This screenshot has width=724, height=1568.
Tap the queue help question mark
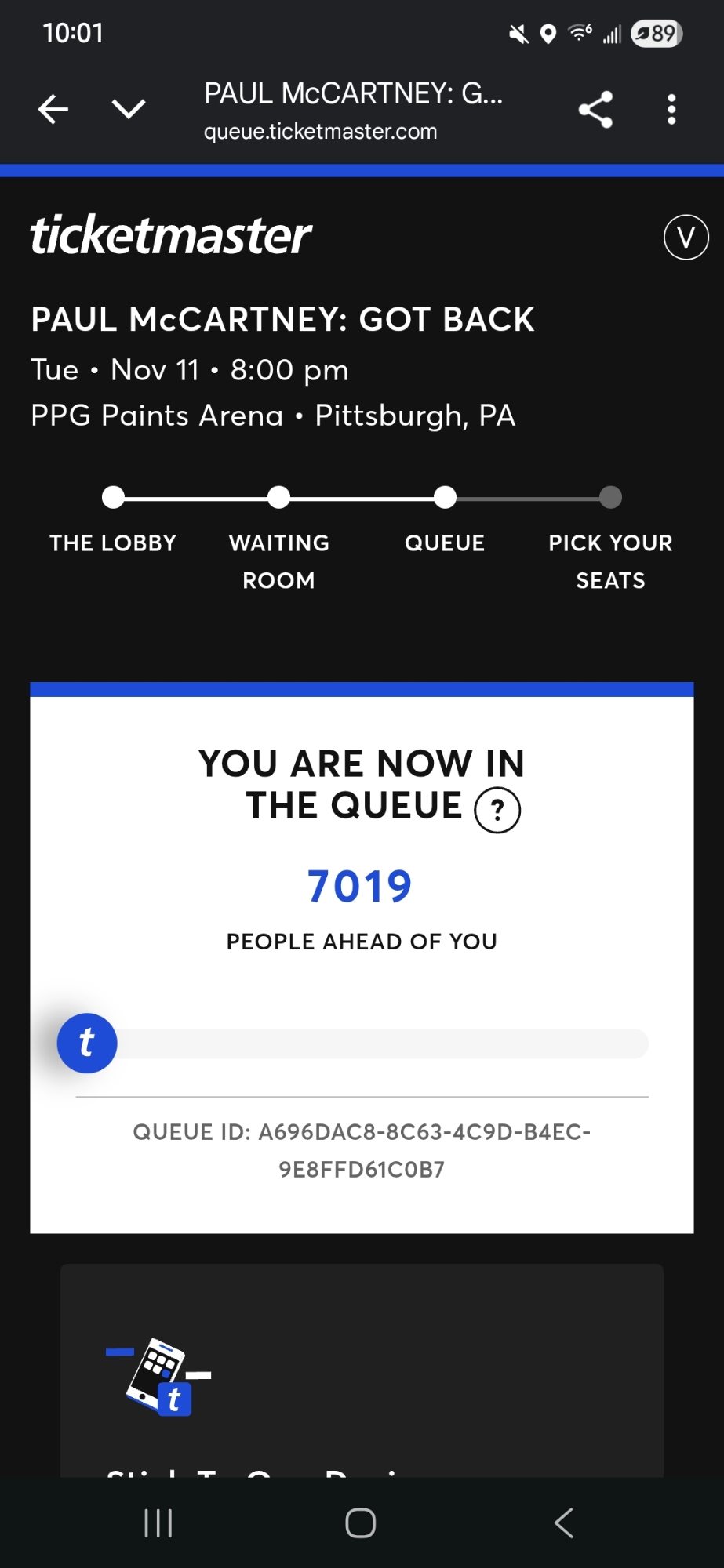click(x=497, y=810)
